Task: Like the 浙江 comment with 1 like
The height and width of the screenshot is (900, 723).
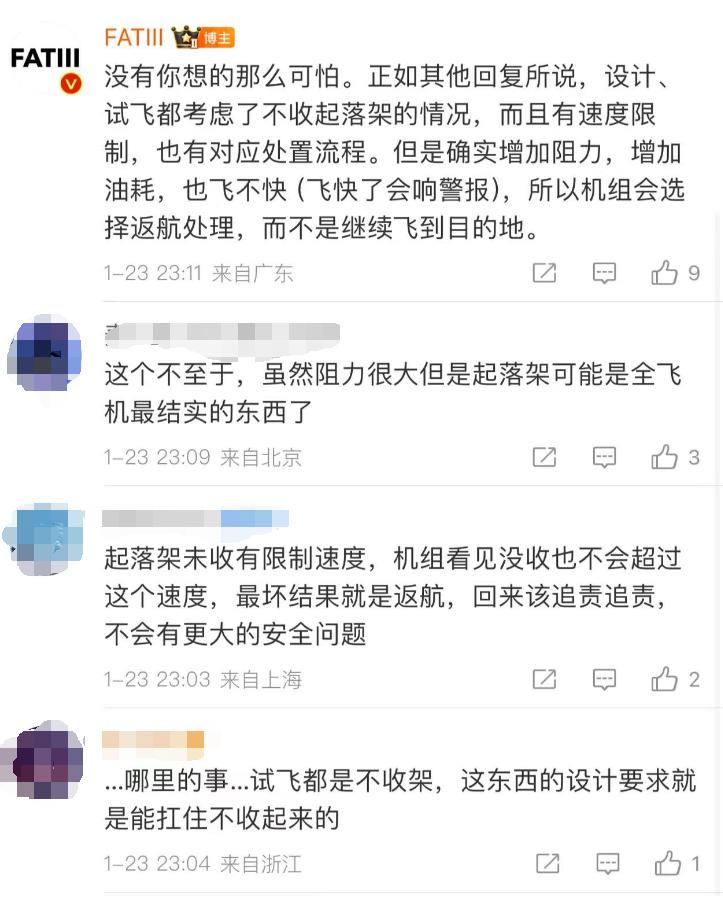Action: [x=667, y=863]
